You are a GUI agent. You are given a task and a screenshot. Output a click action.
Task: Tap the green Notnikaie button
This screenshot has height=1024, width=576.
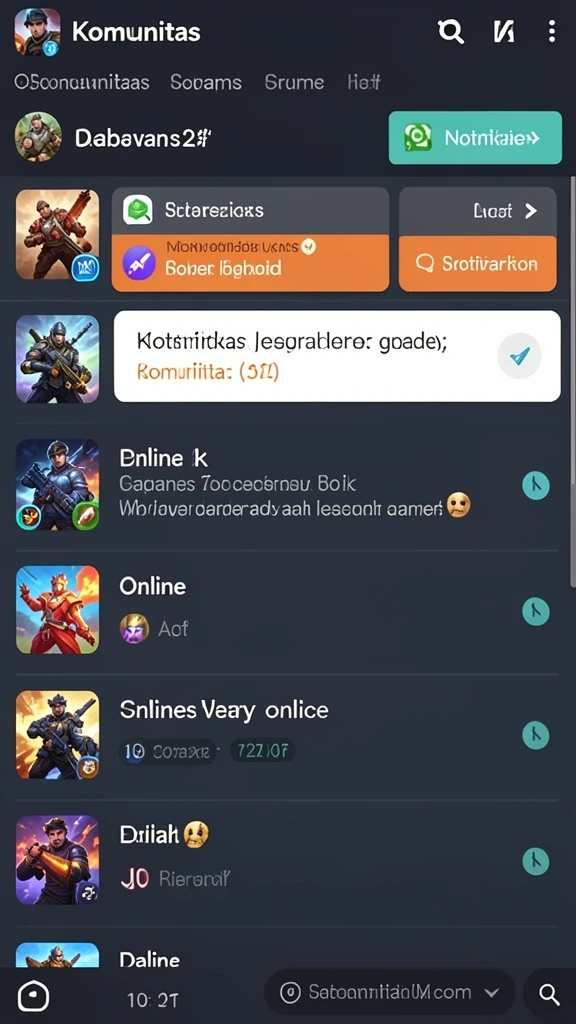tap(475, 138)
